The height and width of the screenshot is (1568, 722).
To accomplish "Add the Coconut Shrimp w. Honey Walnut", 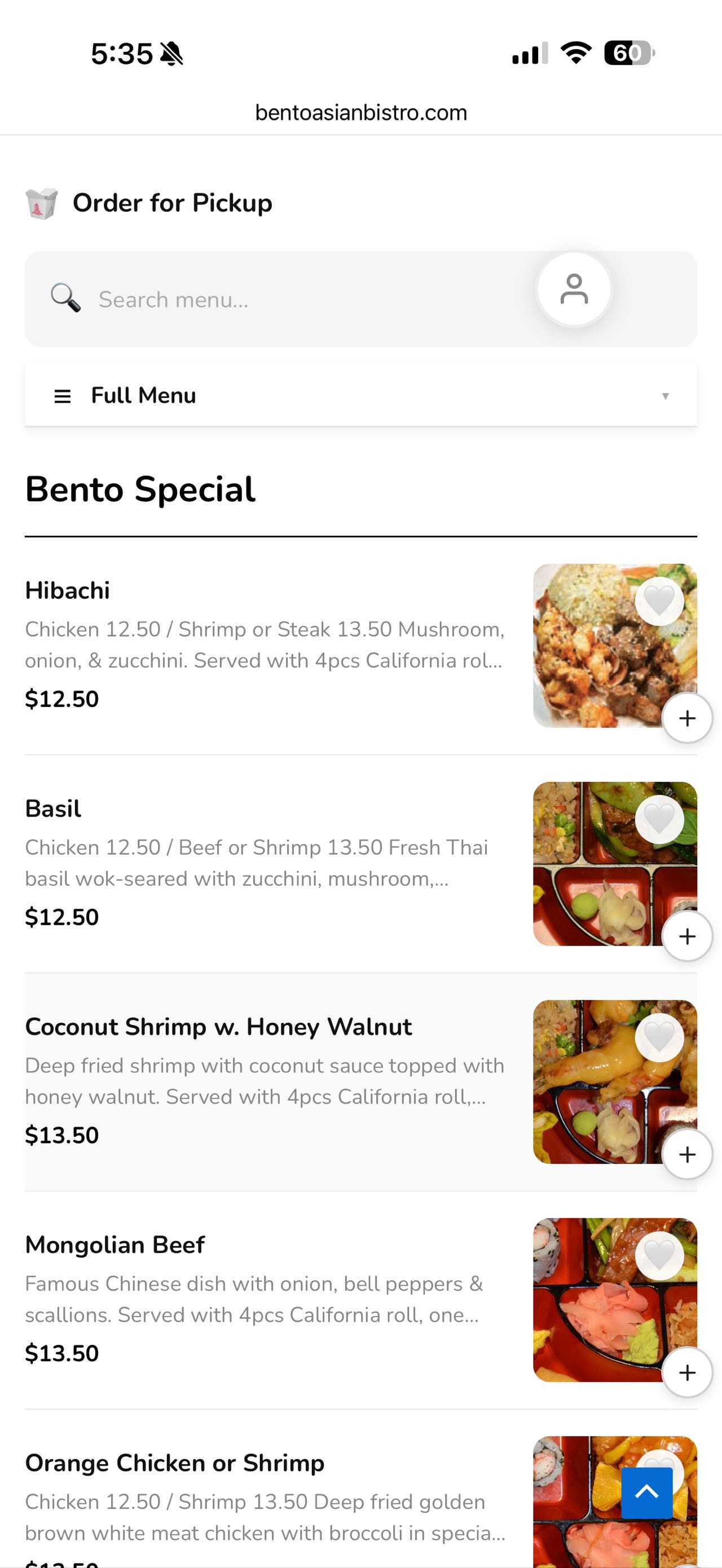I will (686, 1154).
